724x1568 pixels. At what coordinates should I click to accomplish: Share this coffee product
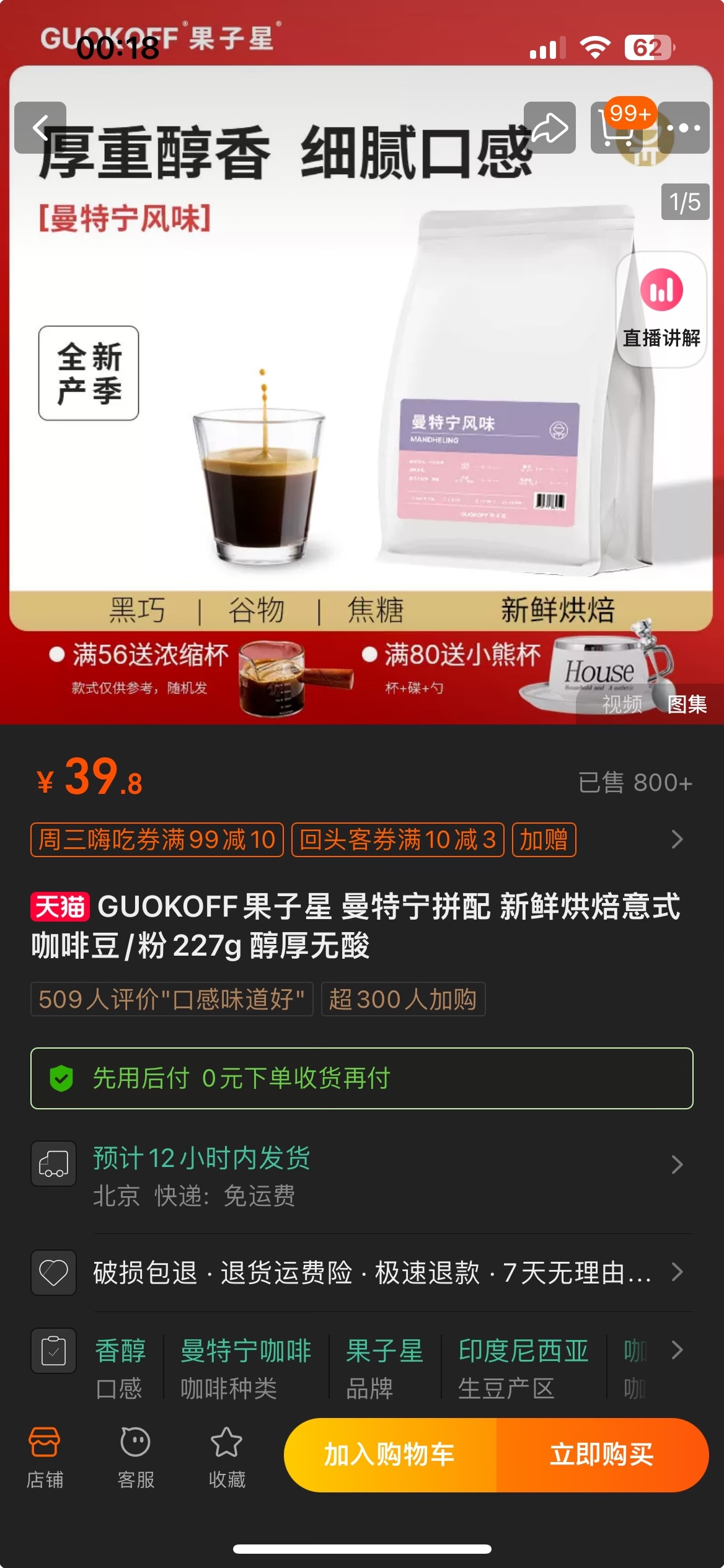549,128
